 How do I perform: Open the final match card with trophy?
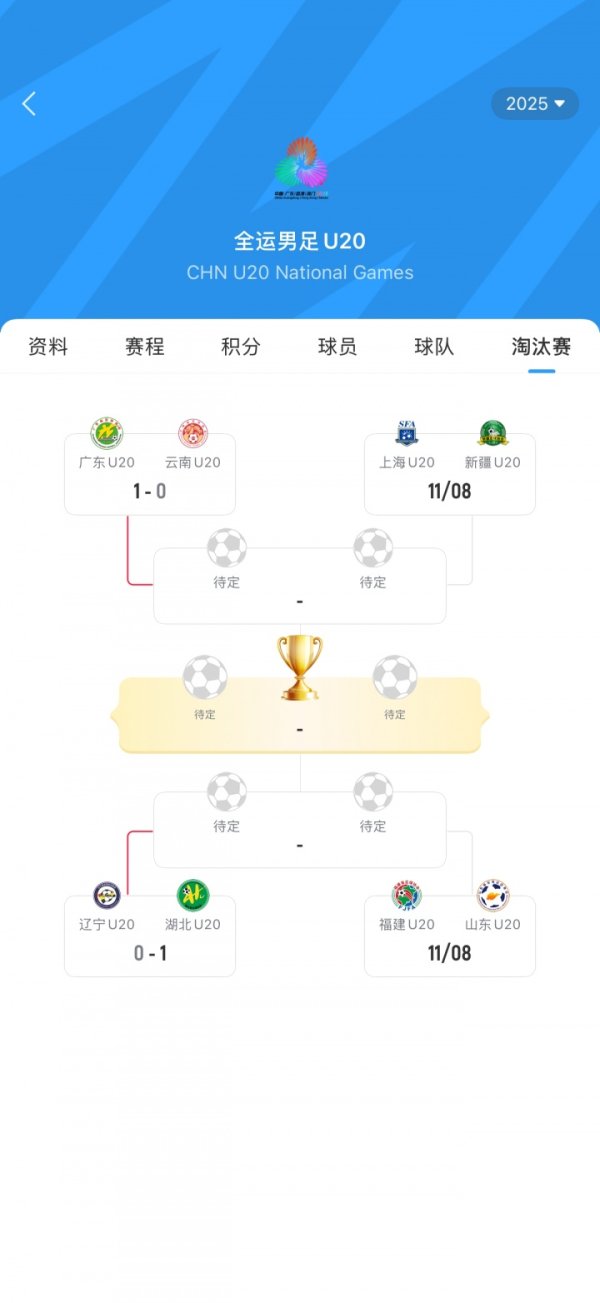click(x=300, y=715)
